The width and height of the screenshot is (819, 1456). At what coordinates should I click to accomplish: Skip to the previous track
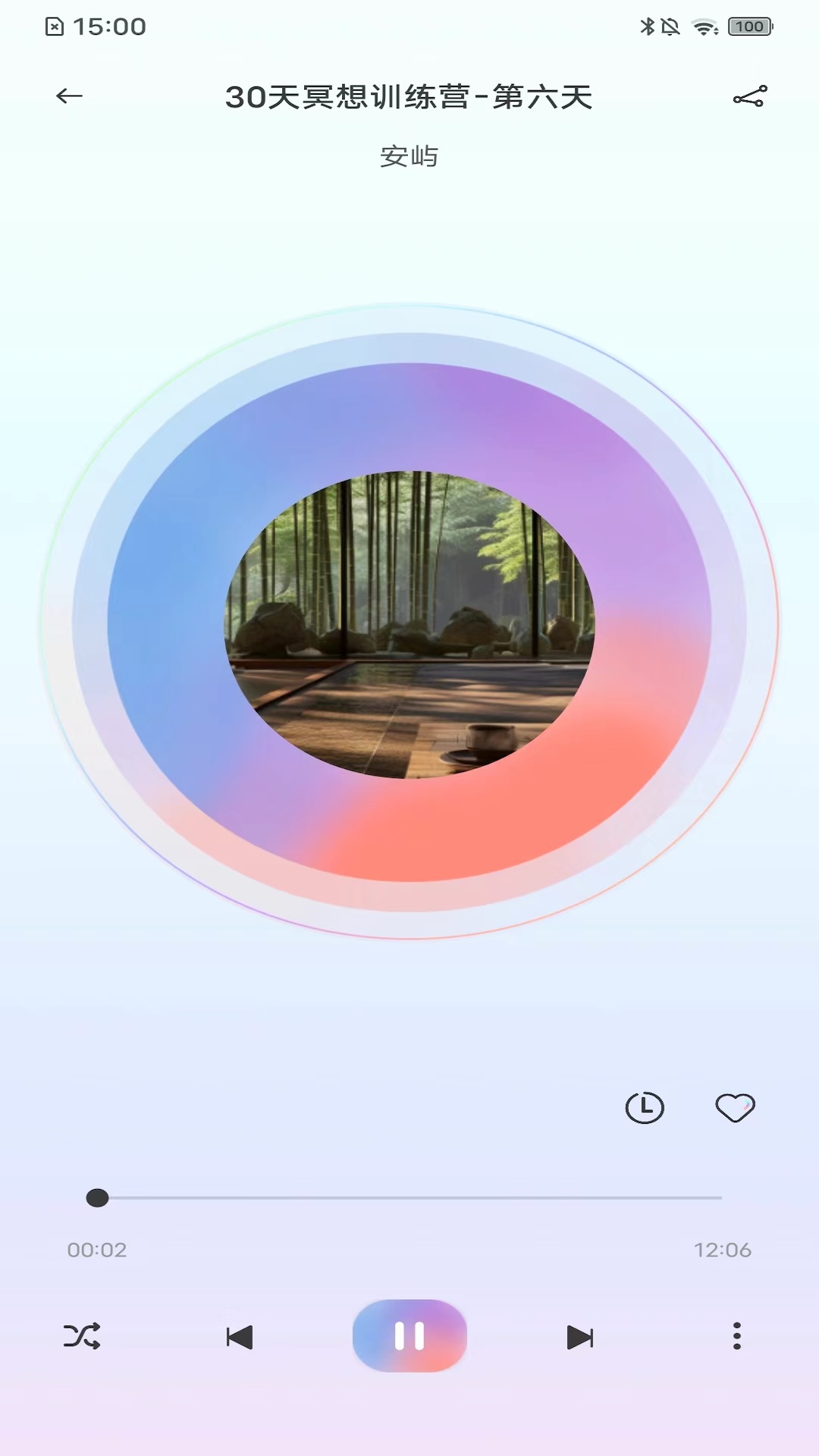click(240, 1337)
